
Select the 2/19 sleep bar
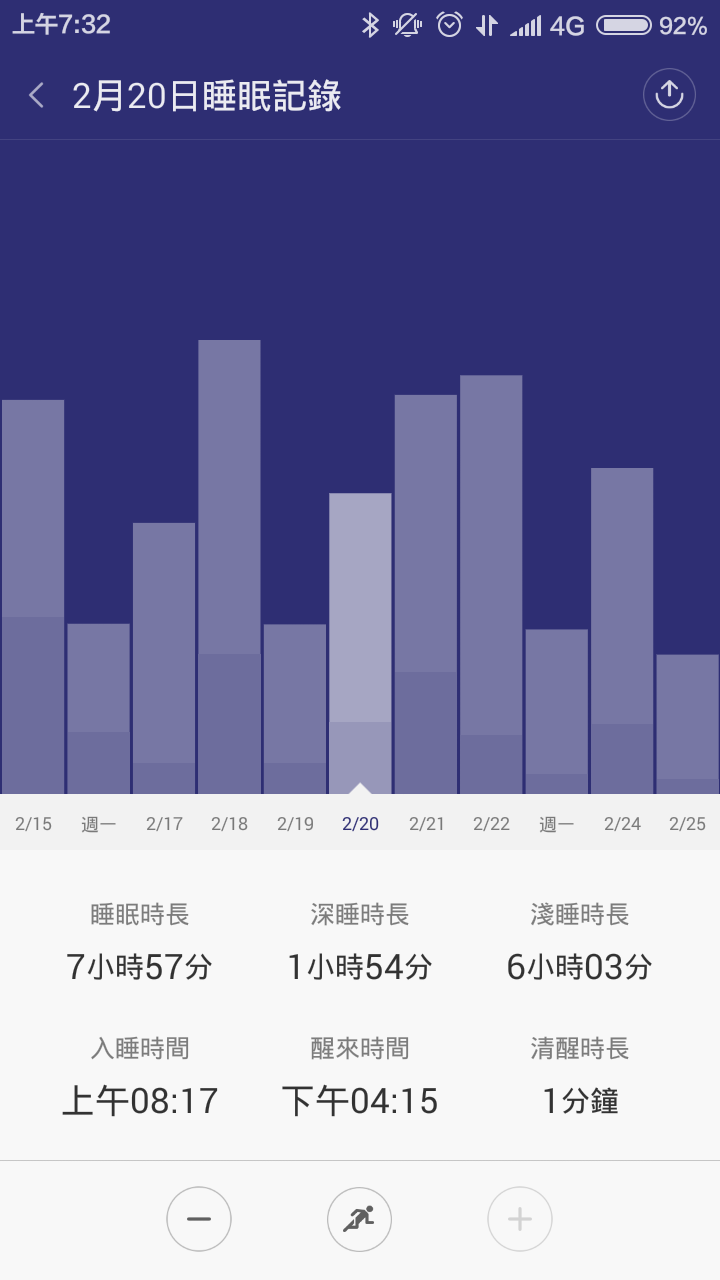tap(295, 710)
